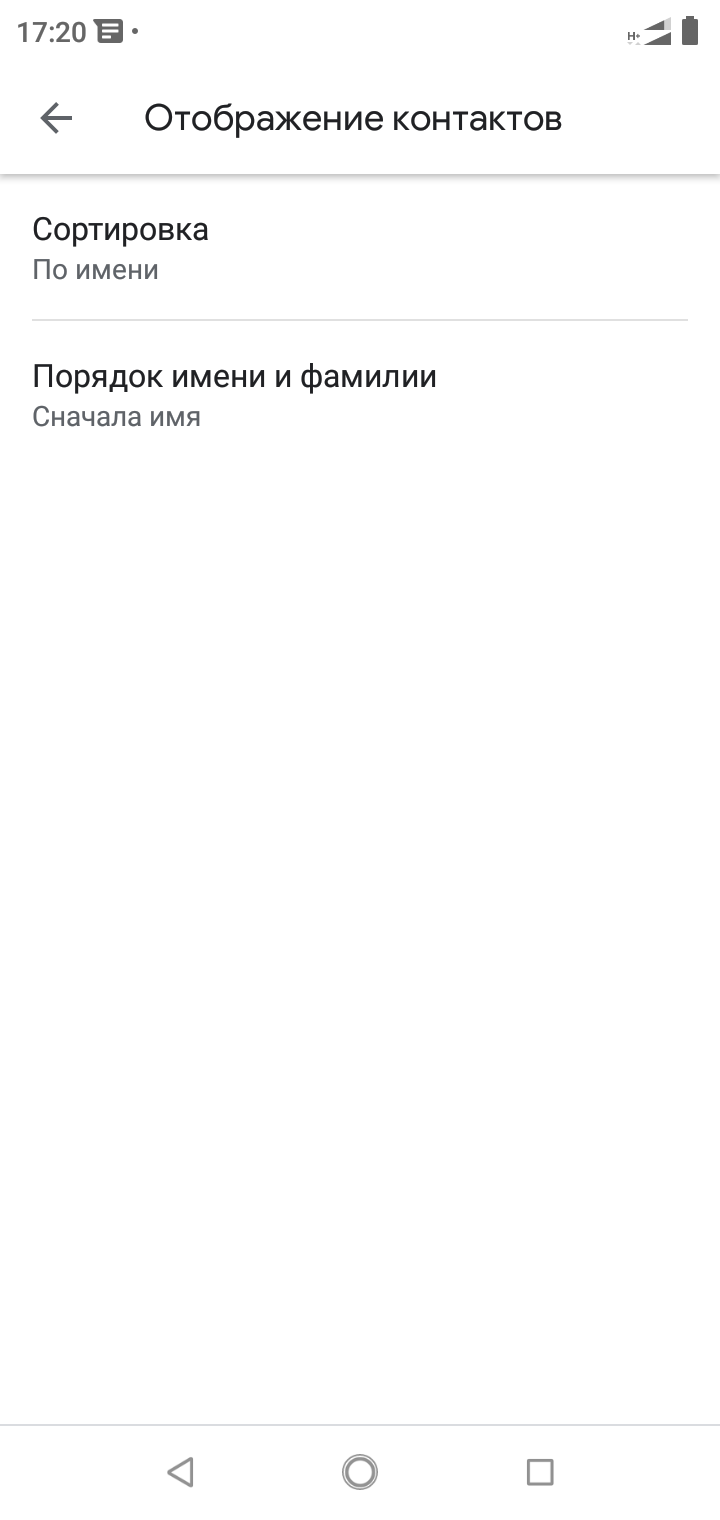Open the Сортировка setting

360,248
